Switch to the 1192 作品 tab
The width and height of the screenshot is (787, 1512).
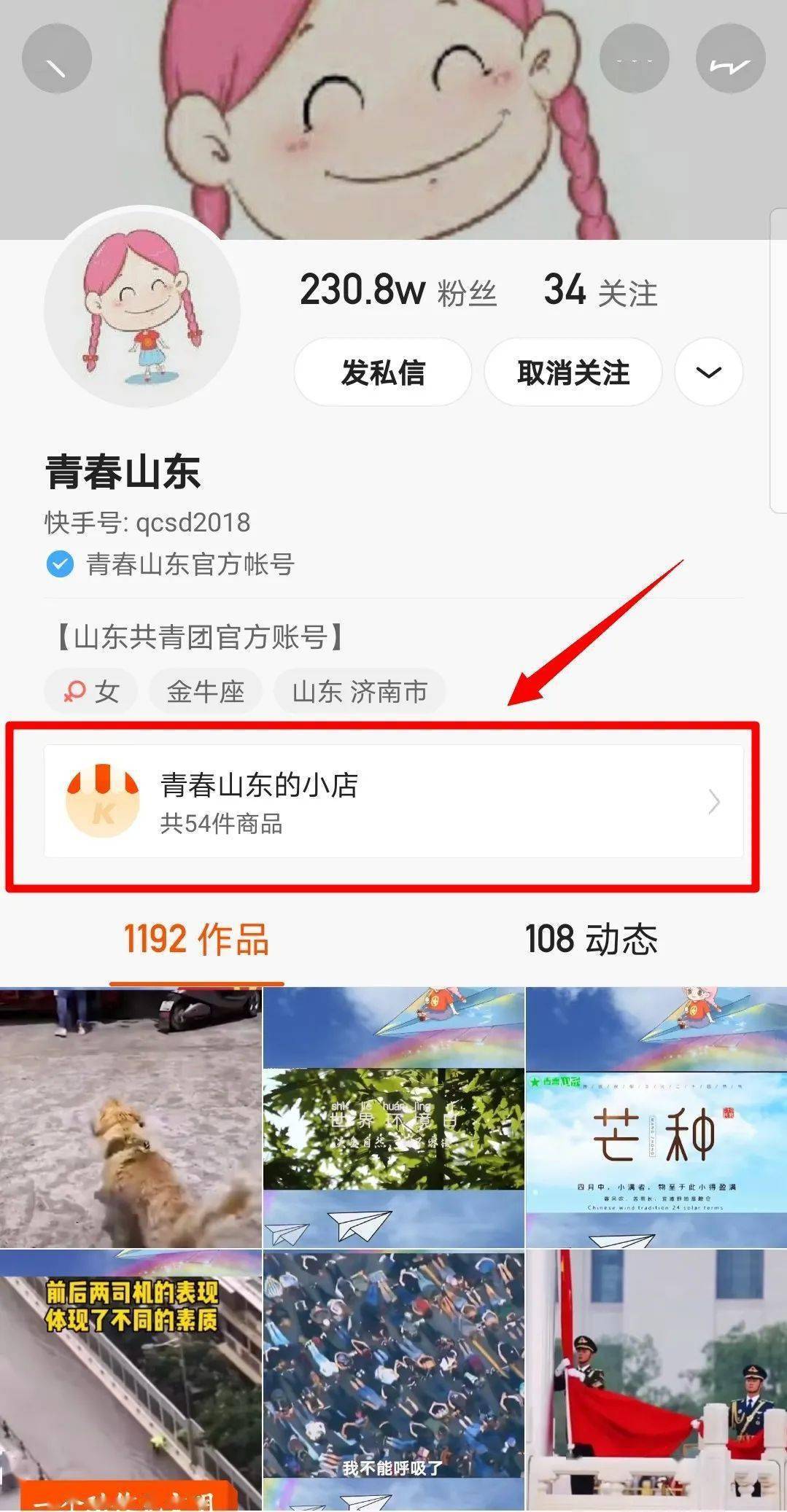196,939
